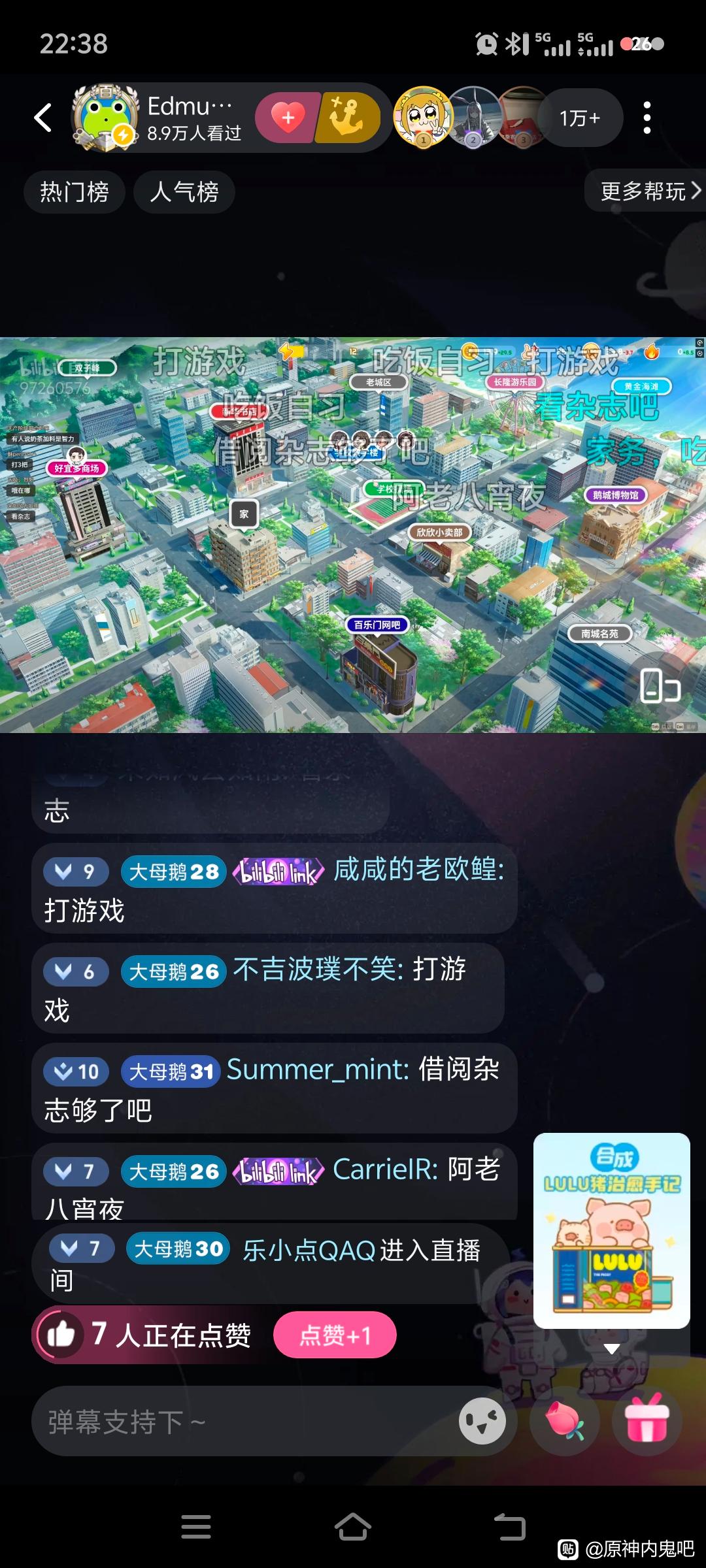Go to the system home screen
This screenshot has height=1568, width=706.
353,1527
